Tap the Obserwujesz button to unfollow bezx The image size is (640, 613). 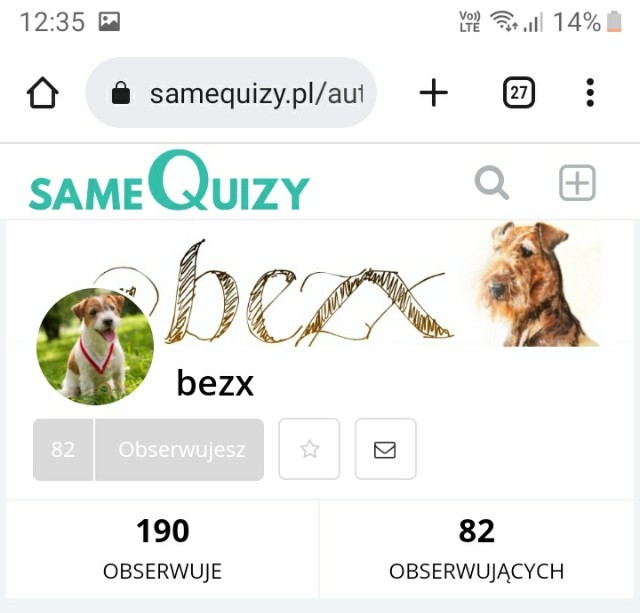point(181,450)
